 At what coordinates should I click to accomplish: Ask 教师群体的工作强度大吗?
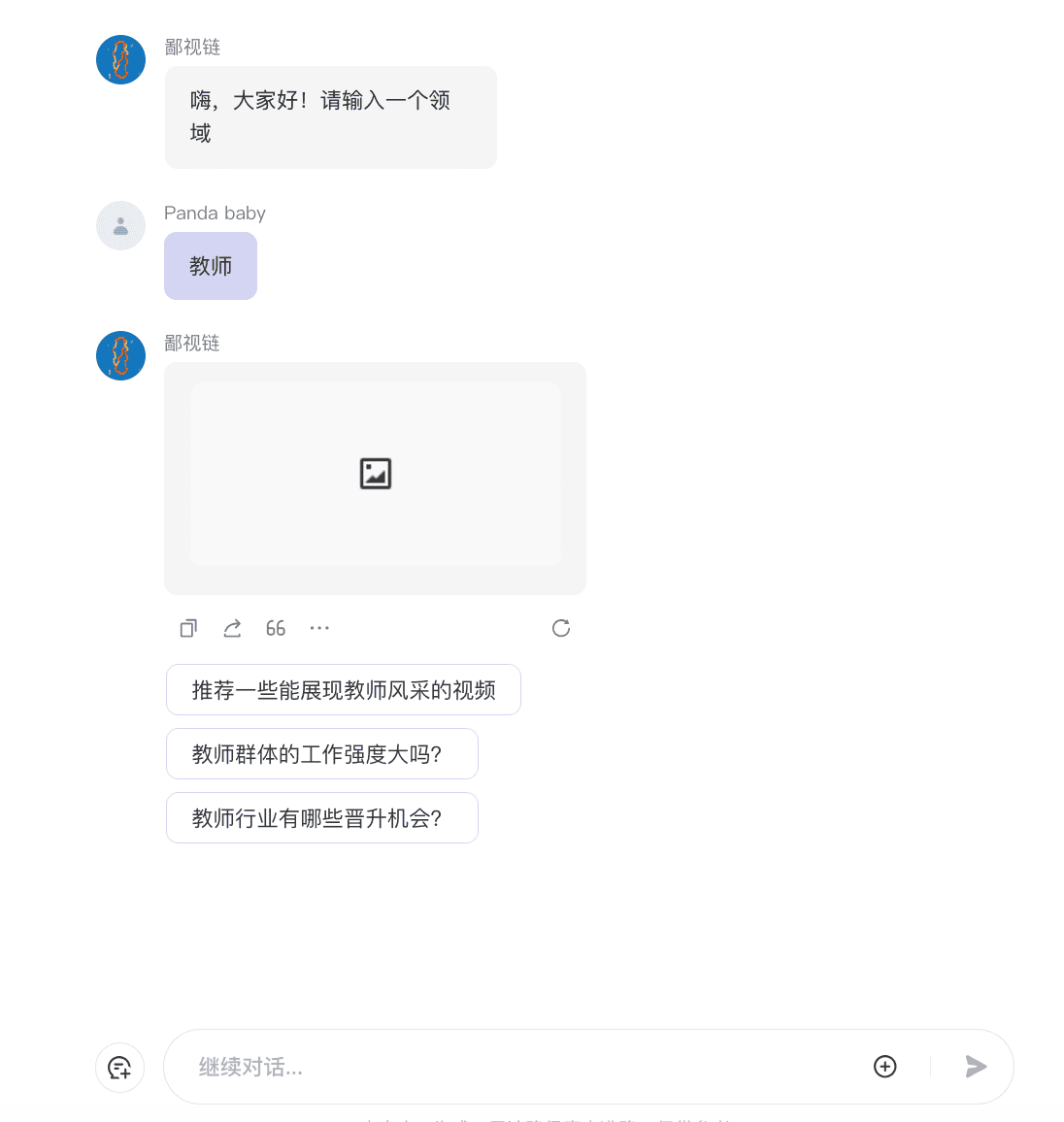[322, 754]
